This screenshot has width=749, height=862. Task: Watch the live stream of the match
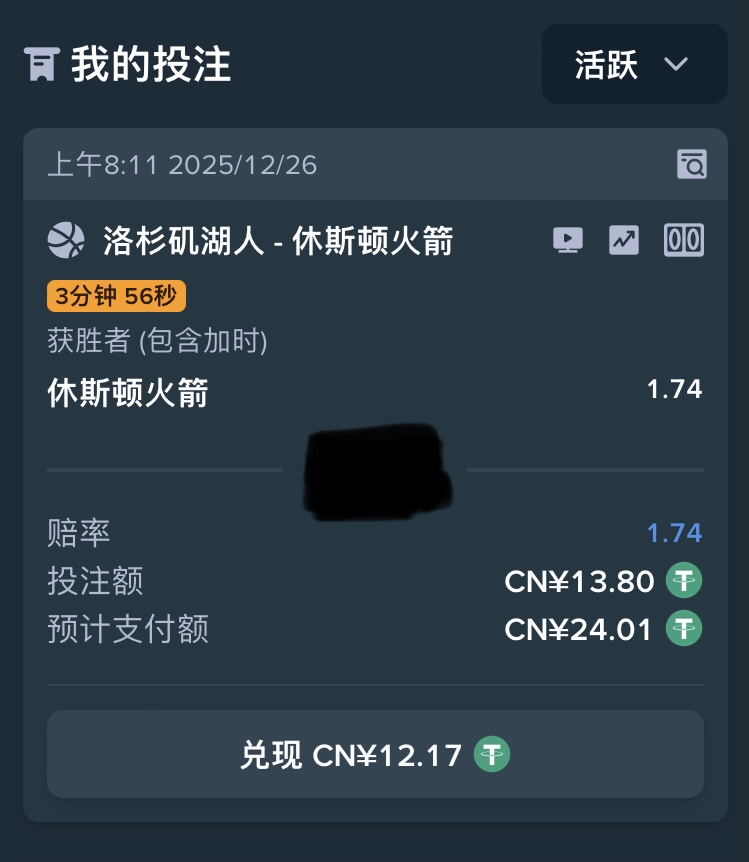coord(568,240)
